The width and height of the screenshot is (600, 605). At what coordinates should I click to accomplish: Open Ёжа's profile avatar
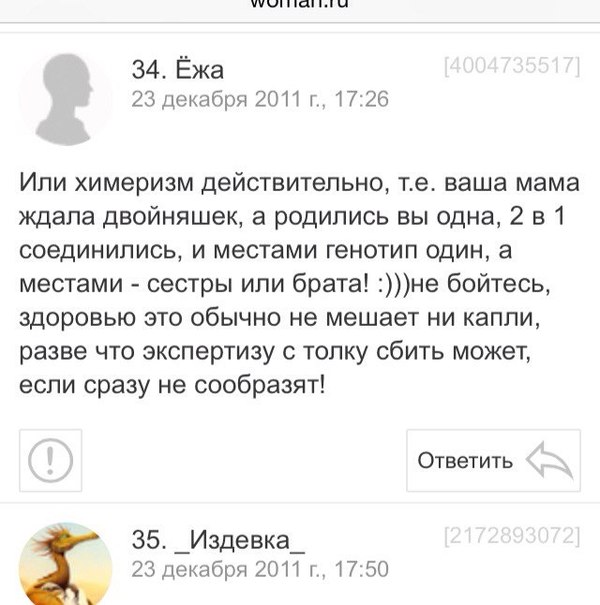tap(66, 98)
